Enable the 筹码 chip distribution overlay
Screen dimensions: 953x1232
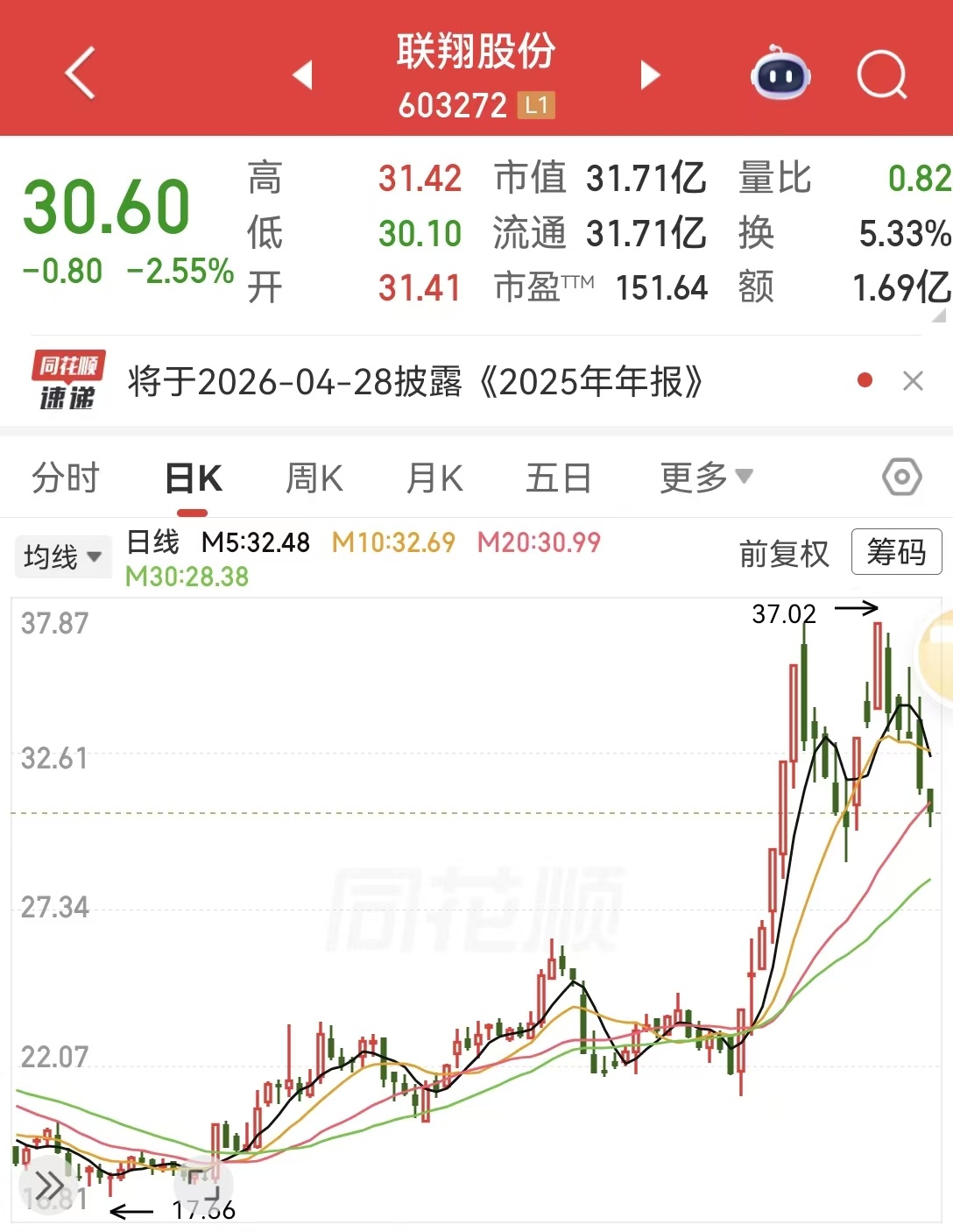pyautogui.click(x=896, y=552)
